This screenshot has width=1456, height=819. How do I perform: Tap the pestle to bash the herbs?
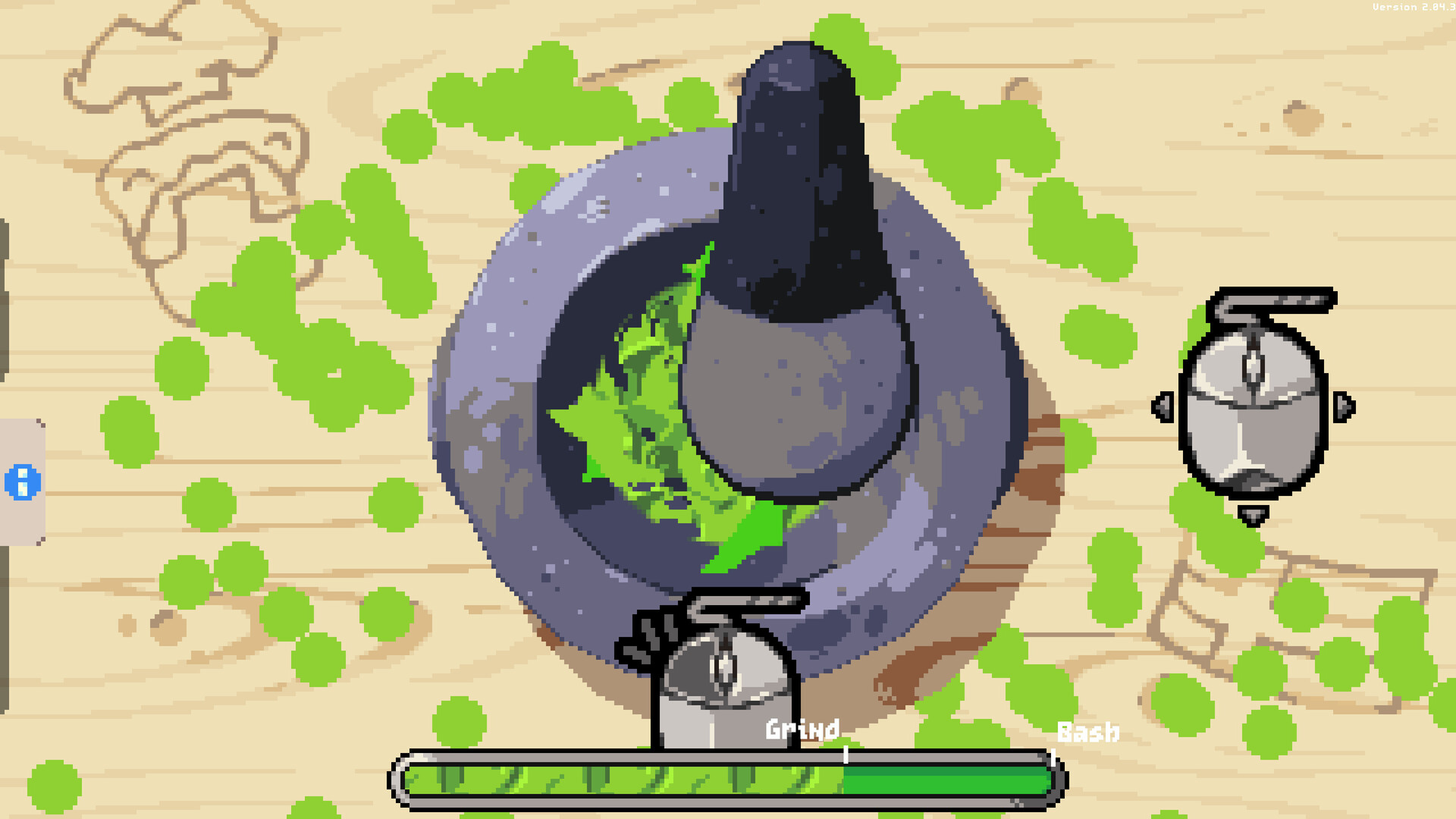[x=798, y=303]
